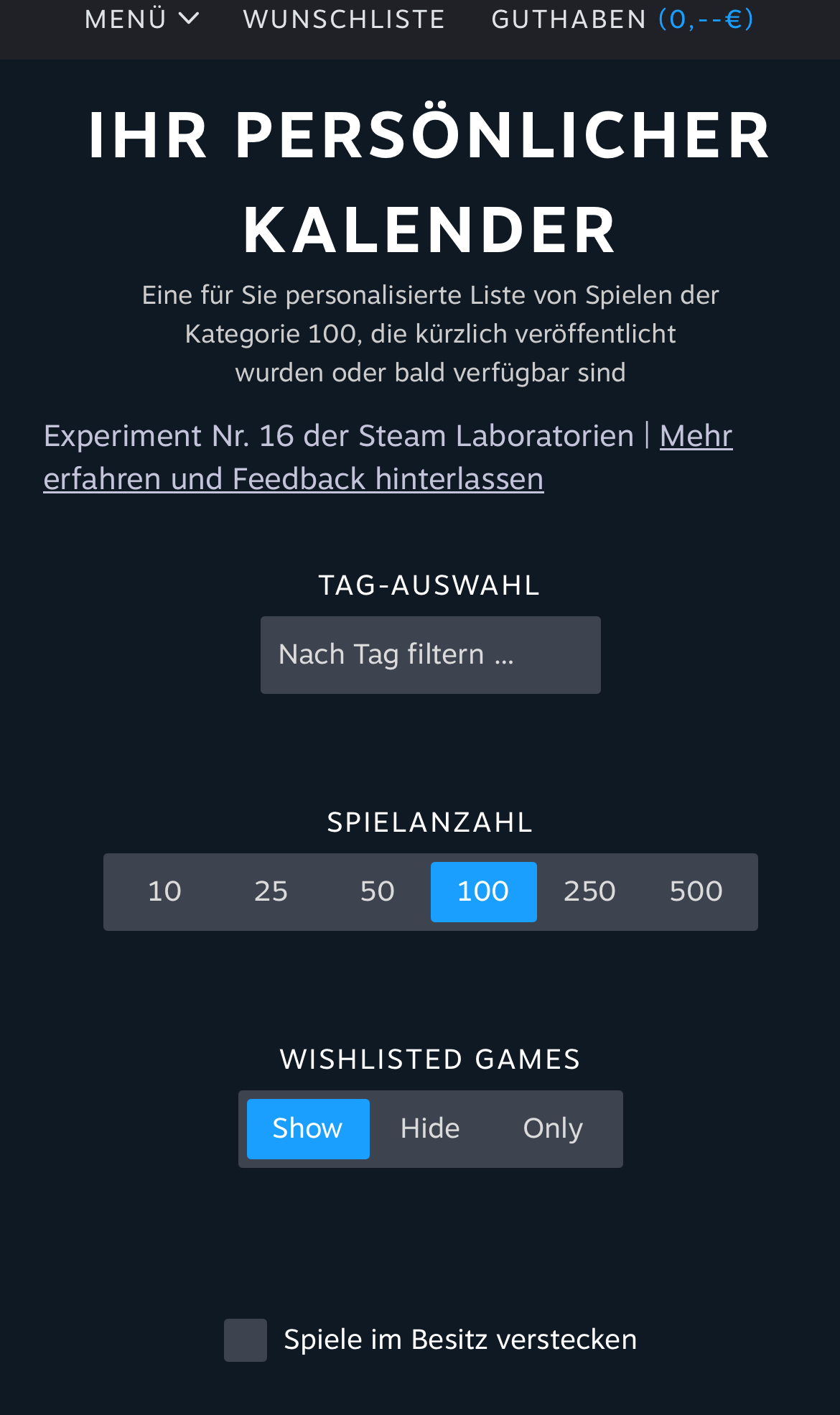
Task: Set Spielanzahl to 25
Action: coord(271,891)
